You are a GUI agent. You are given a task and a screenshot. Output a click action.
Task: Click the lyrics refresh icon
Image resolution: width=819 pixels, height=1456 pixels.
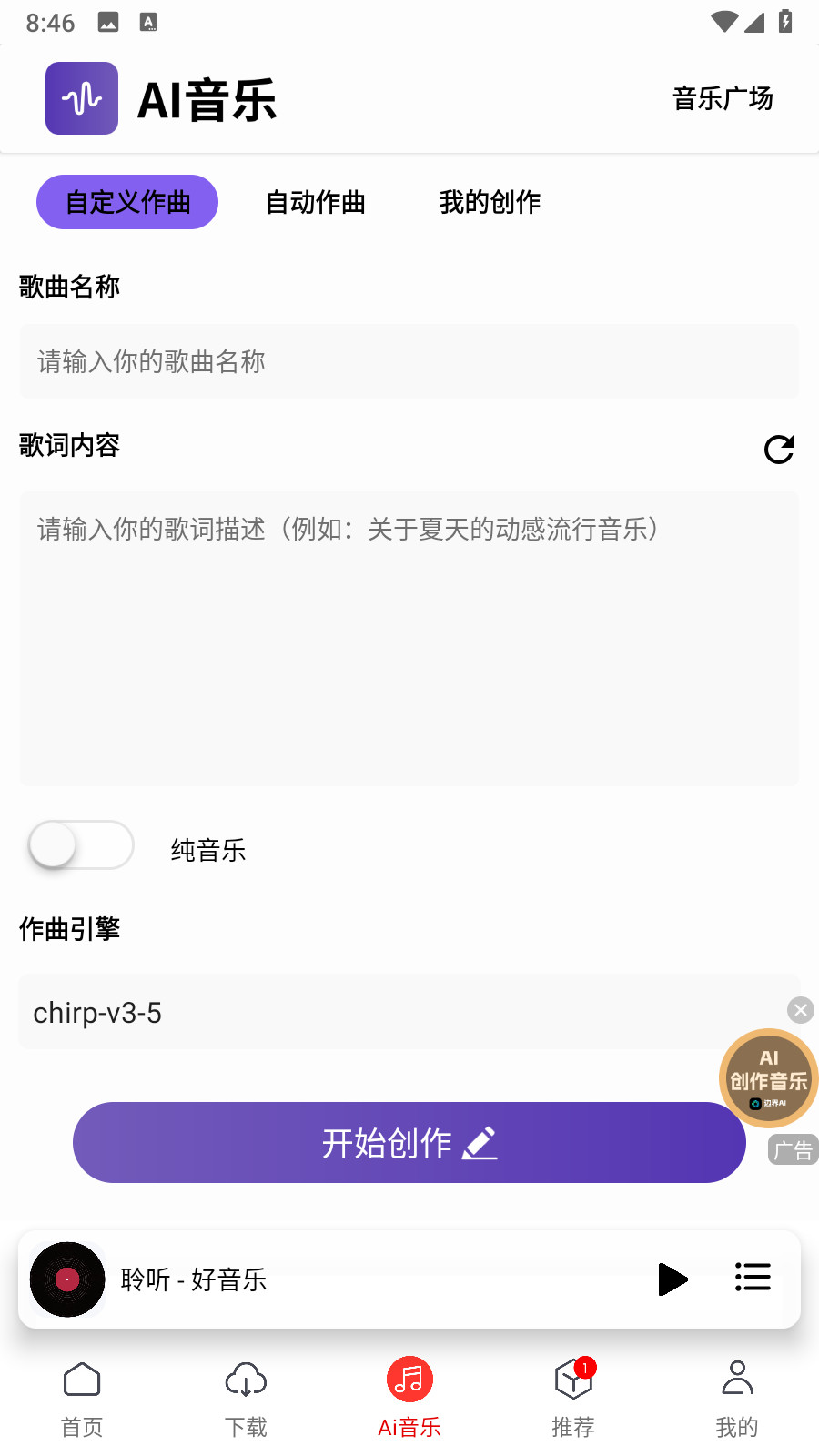coord(778,450)
